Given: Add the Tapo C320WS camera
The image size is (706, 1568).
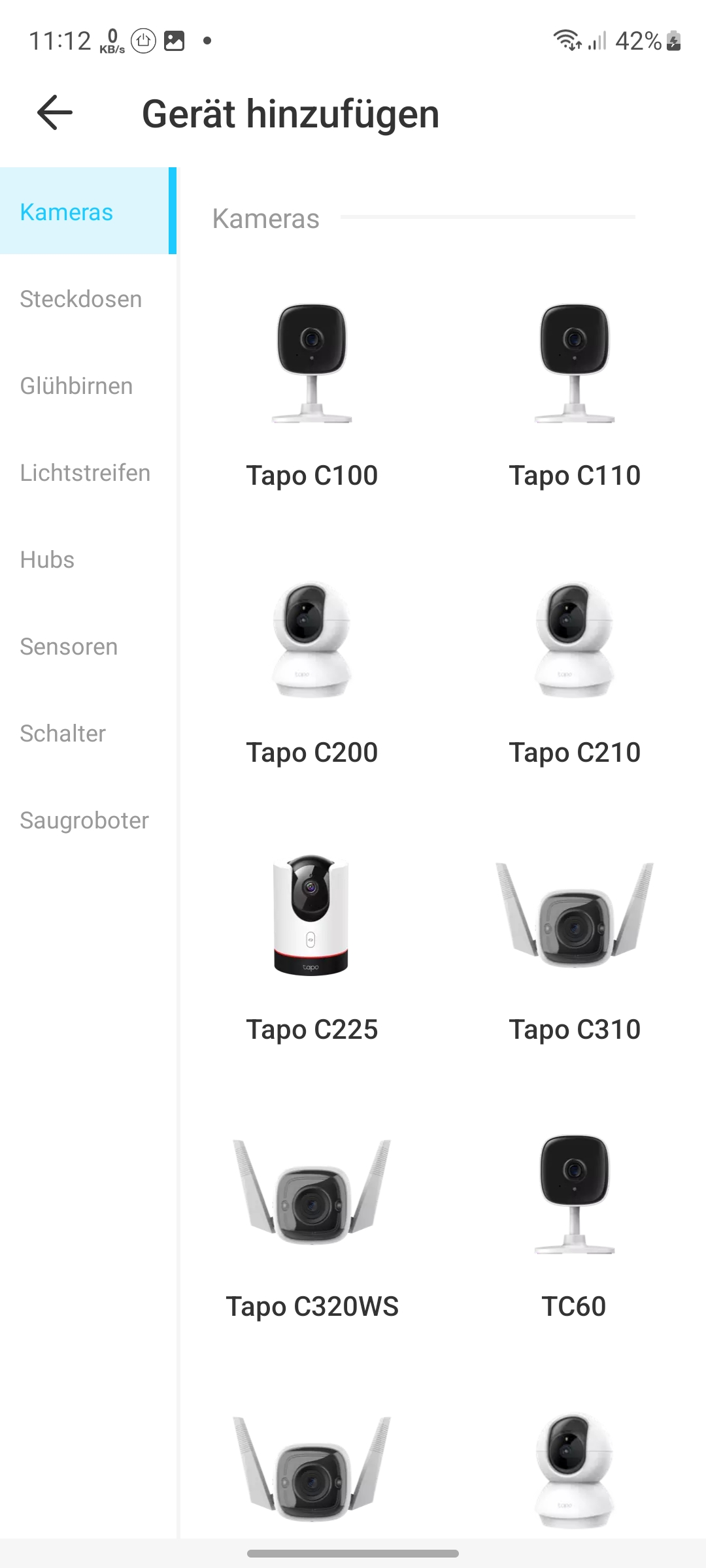Looking at the screenshot, I should coord(312,1225).
